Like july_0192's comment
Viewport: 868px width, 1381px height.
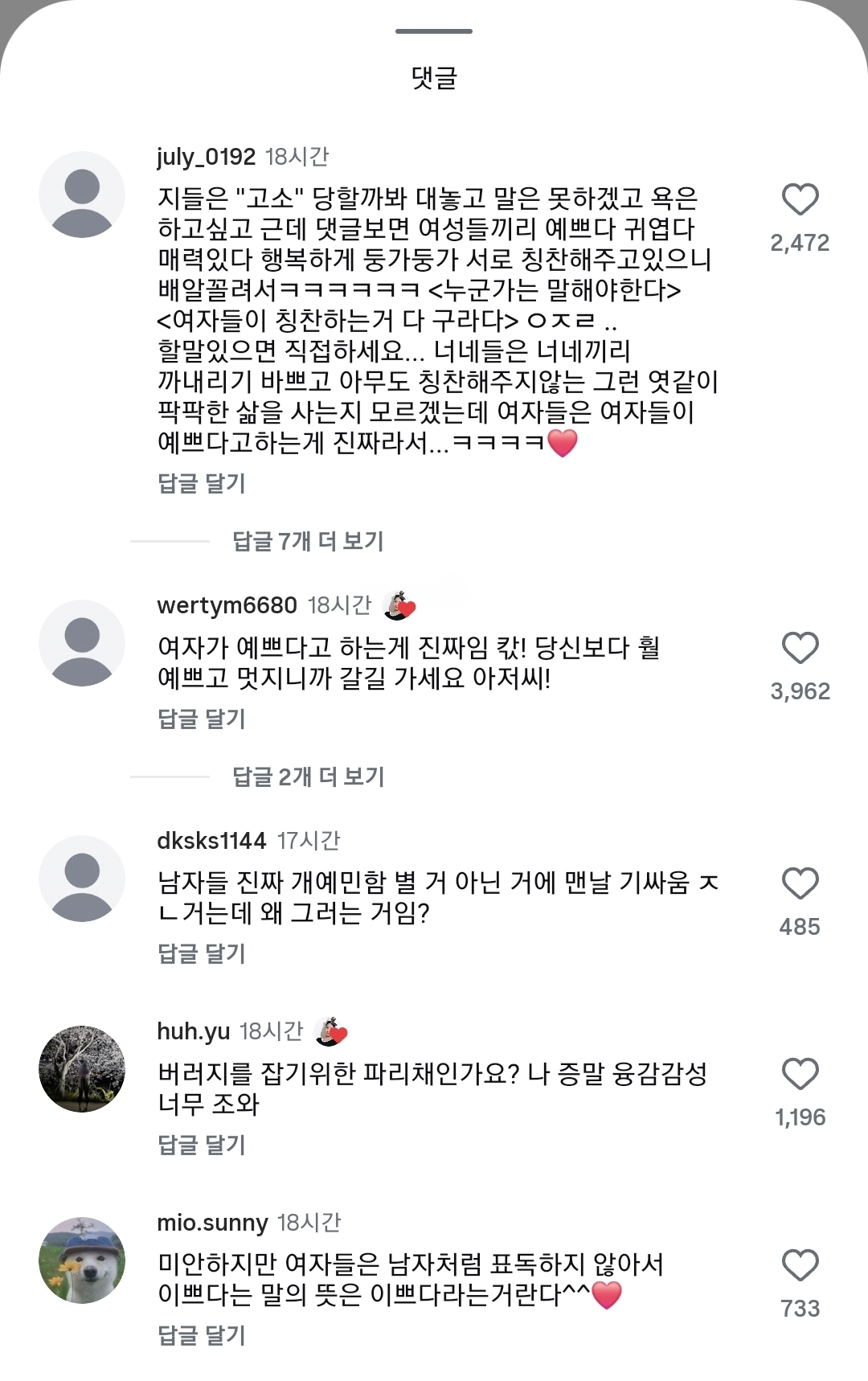tap(800, 200)
